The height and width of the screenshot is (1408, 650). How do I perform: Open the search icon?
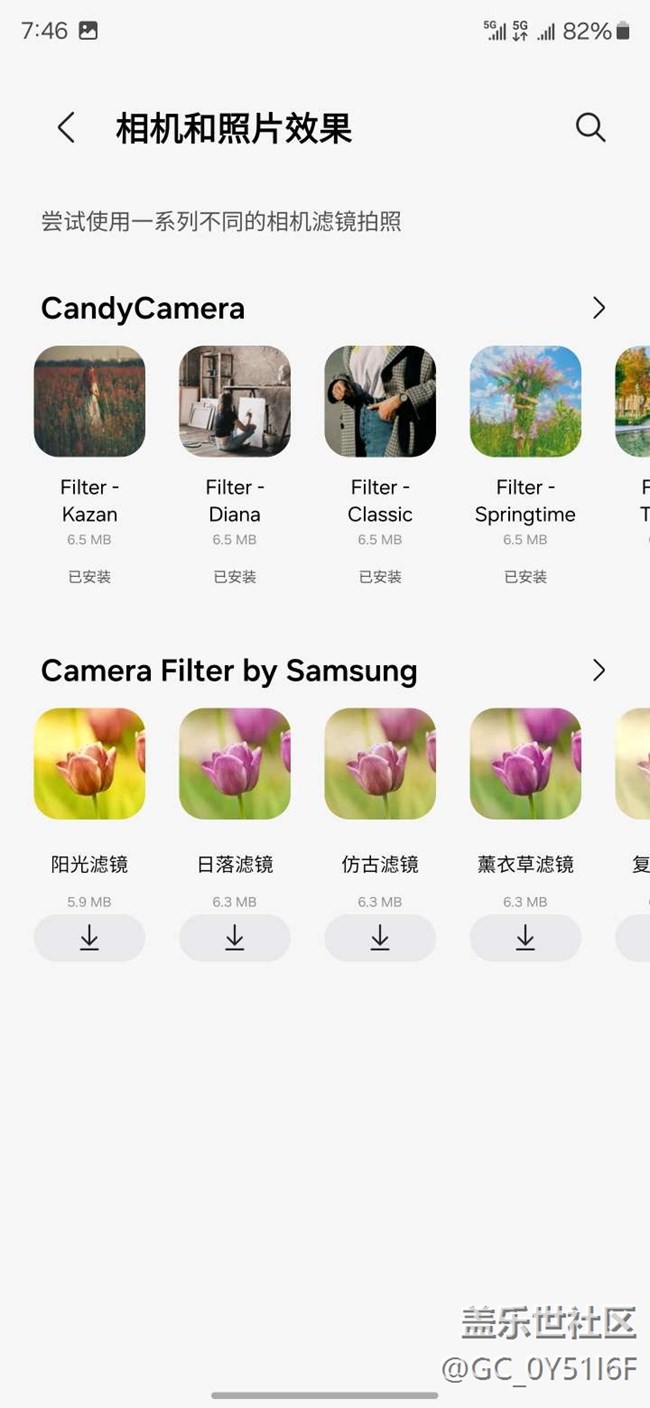click(590, 128)
